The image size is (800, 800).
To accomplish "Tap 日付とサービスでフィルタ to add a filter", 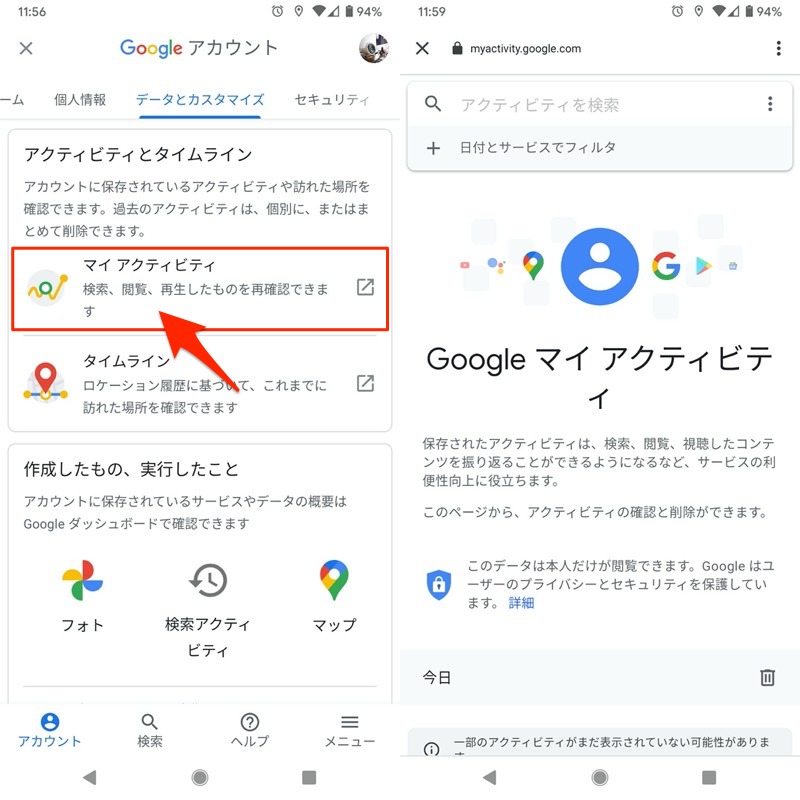I will click(537, 148).
